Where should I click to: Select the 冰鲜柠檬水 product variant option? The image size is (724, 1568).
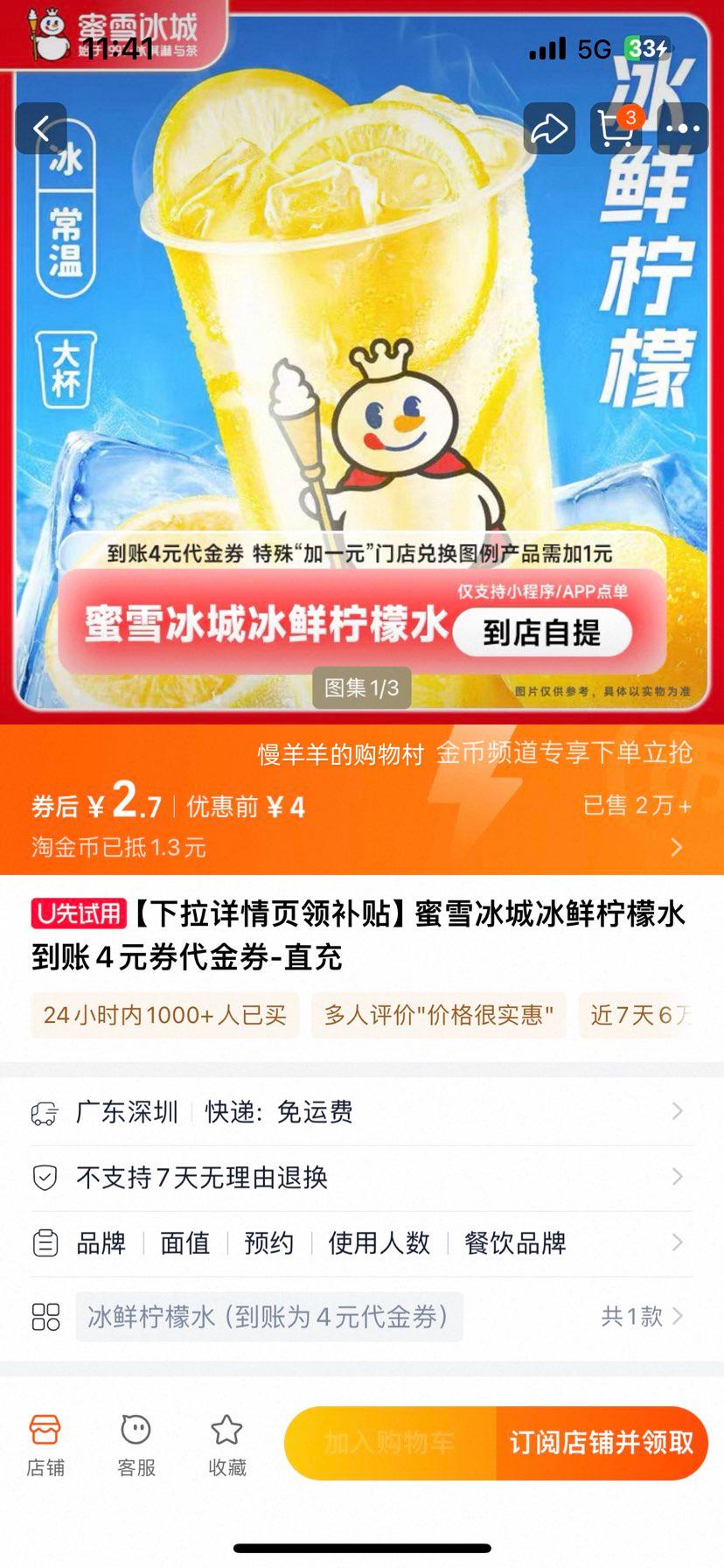tap(268, 1317)
